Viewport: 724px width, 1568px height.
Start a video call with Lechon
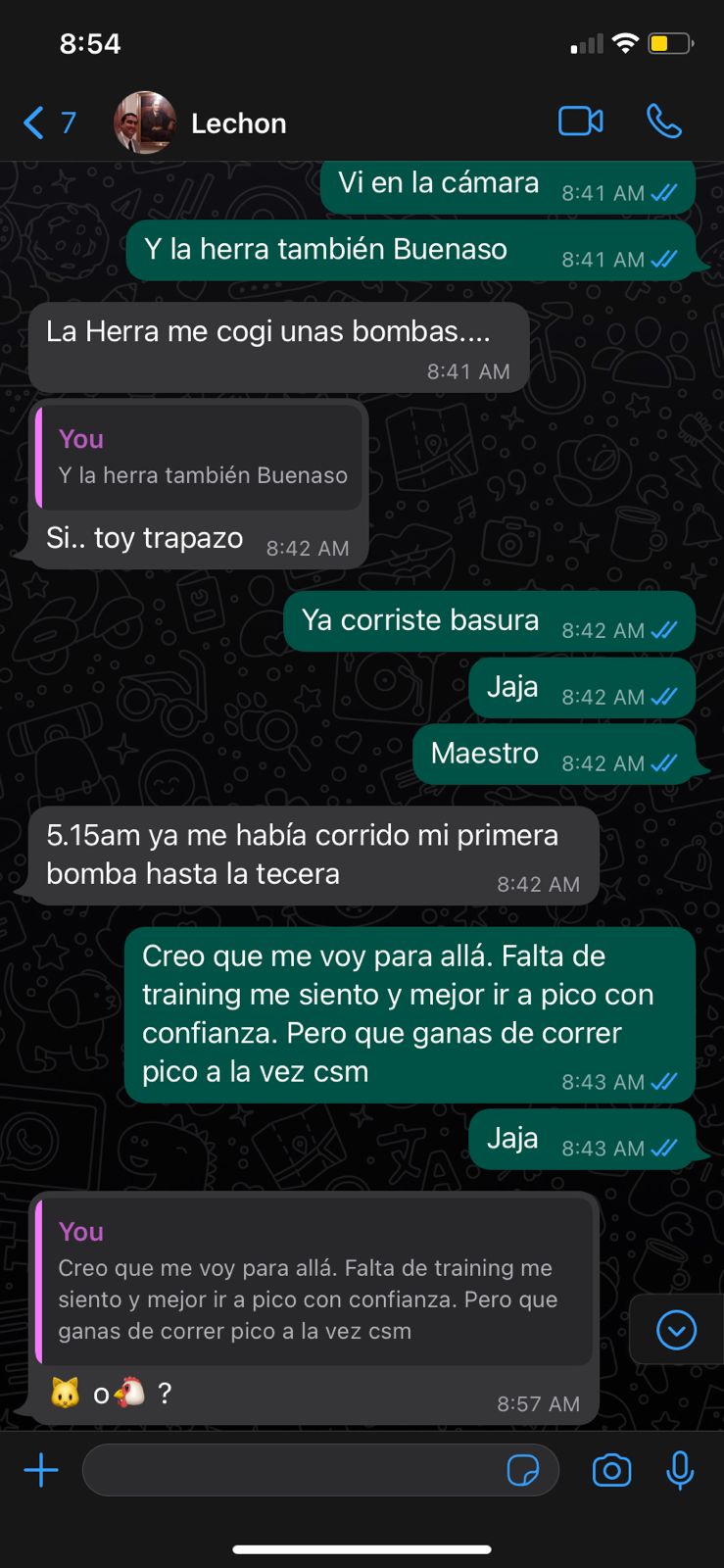581,122
